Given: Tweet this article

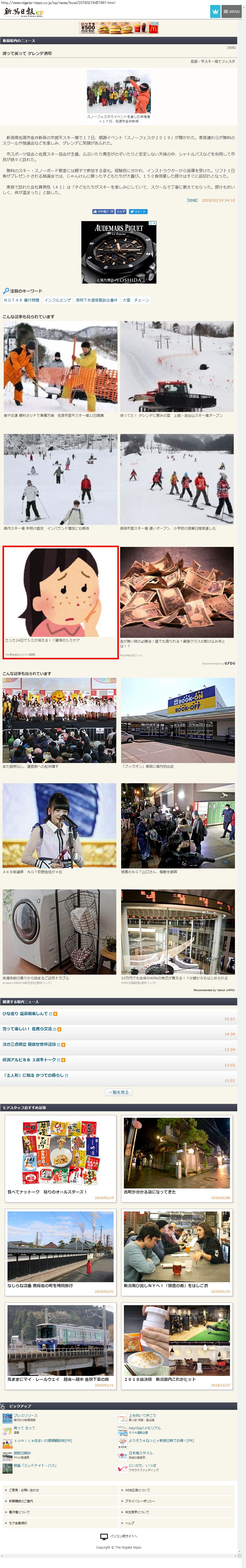Looking at the screenshot, I should coord(137,211).
